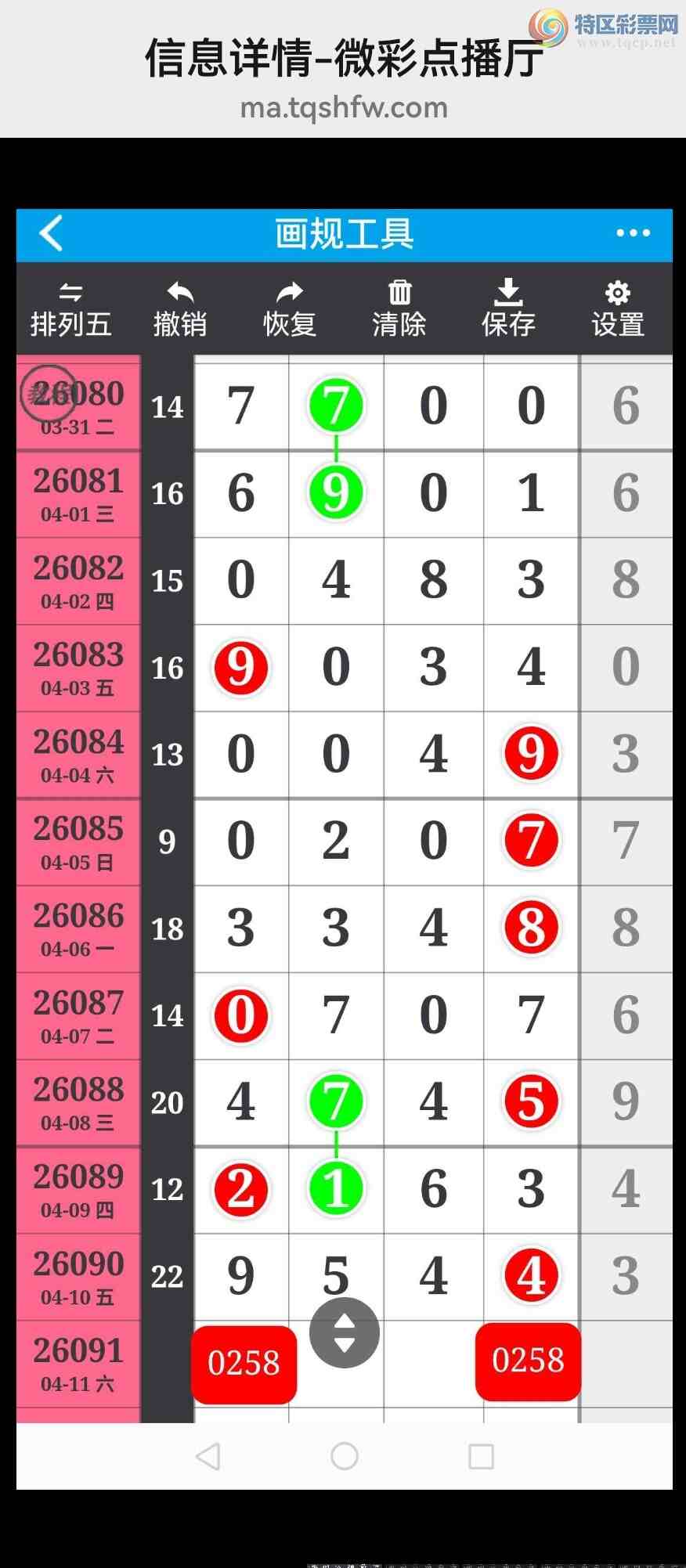
Task: Redo the mark with 恢复
Action: [290, 310]
